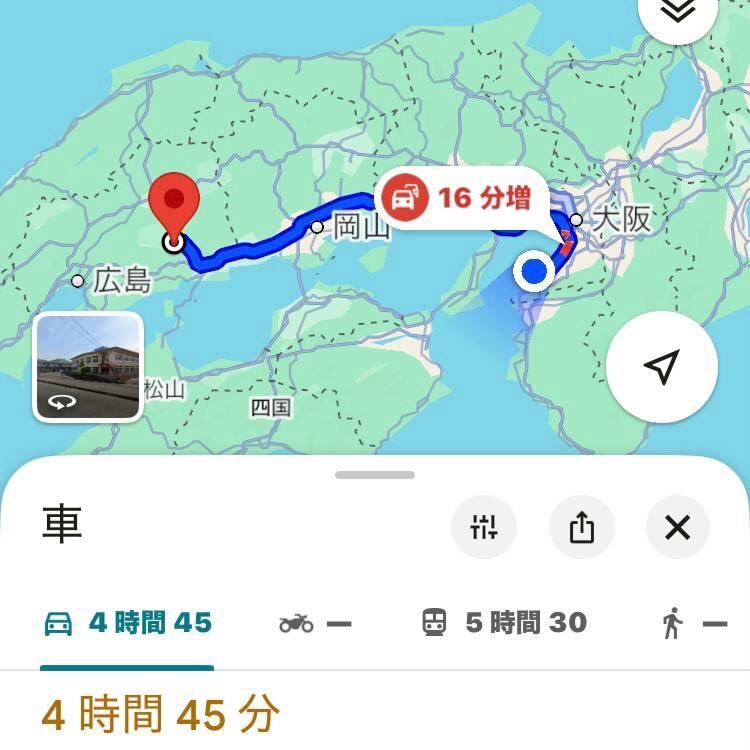The width and height of the screenshot is (750, 750).
Task: Tap the sheet's grab handle
Action: click(x=375, y=474)
